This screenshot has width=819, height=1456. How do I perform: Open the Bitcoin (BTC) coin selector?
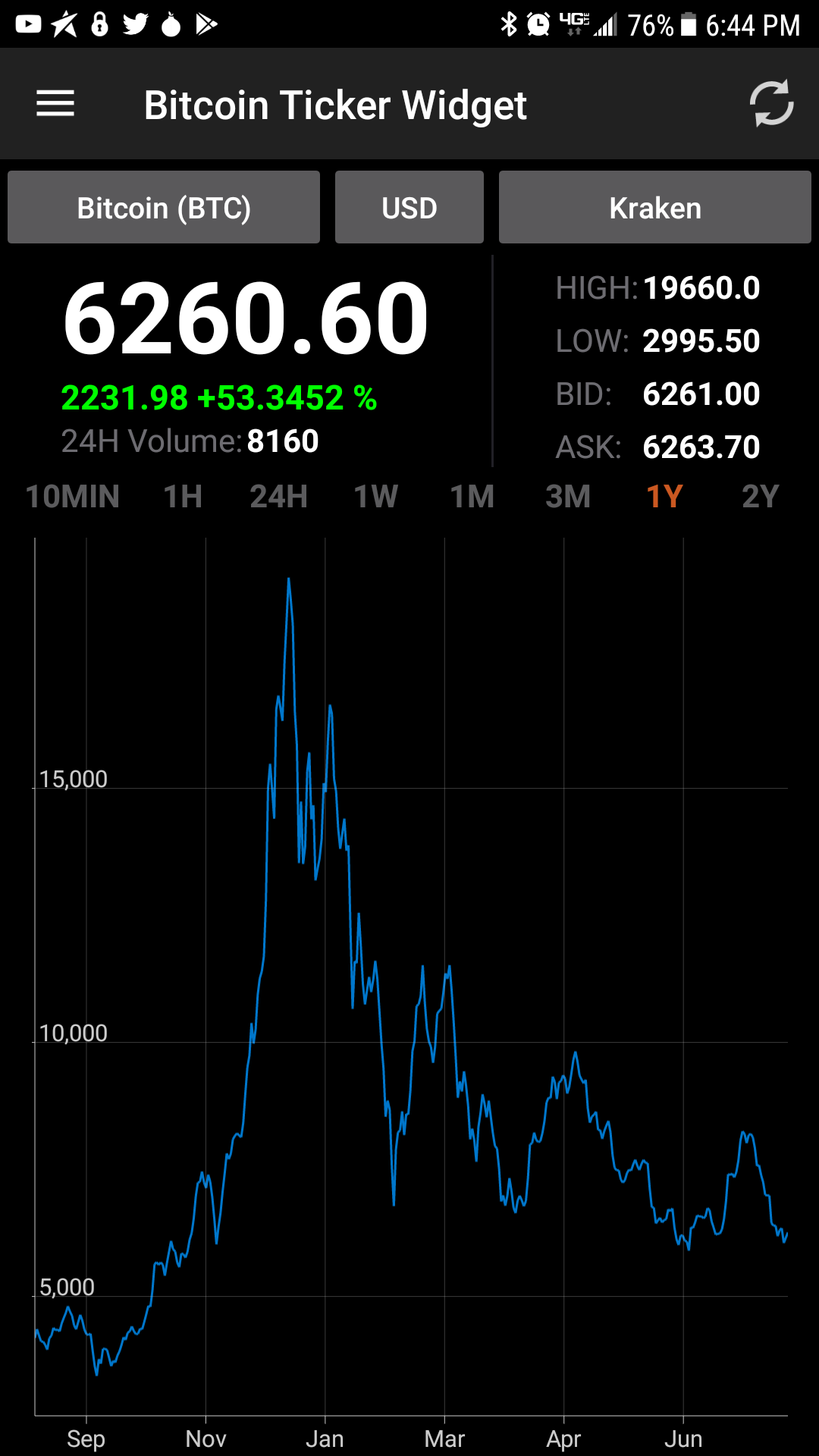point(164,208)
